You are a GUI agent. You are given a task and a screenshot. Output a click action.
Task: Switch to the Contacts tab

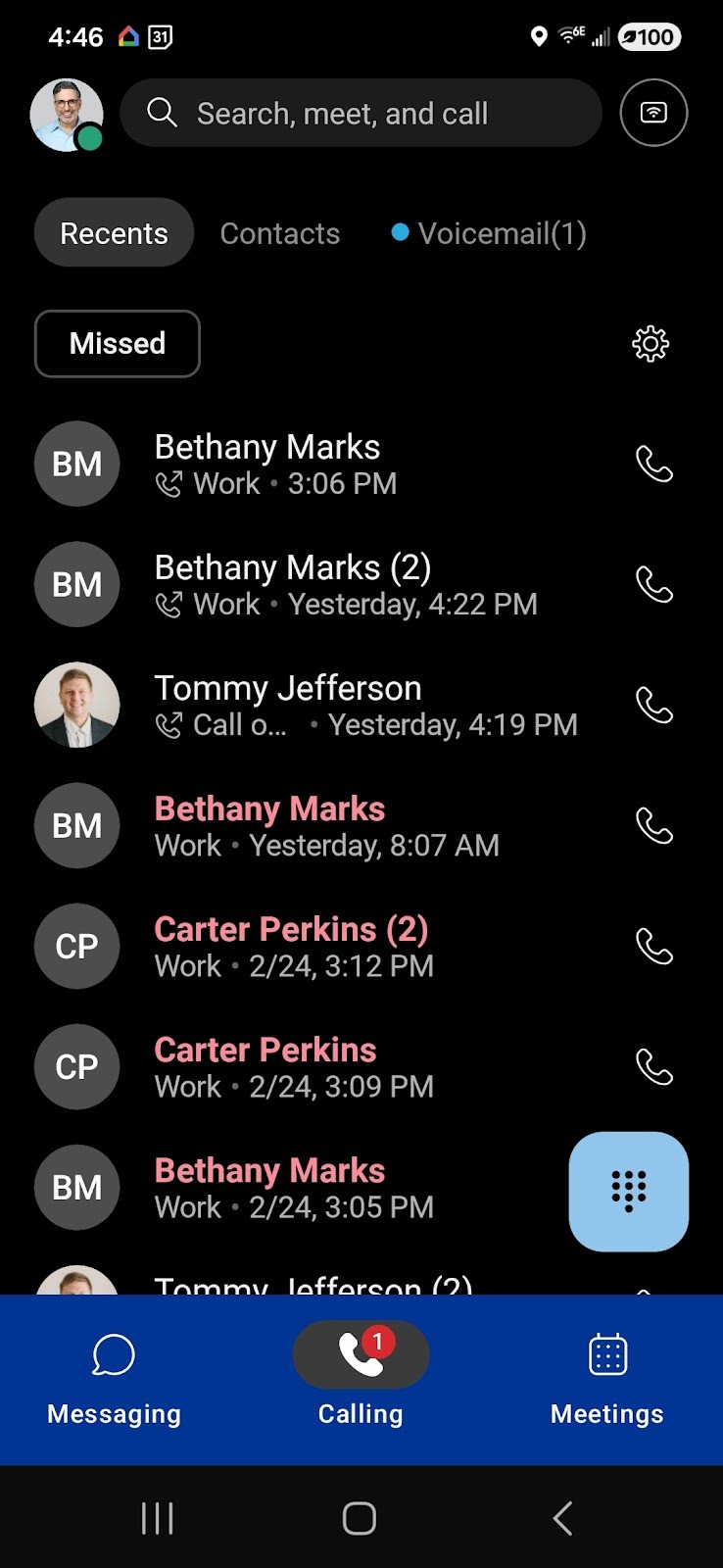click(279, 233)
